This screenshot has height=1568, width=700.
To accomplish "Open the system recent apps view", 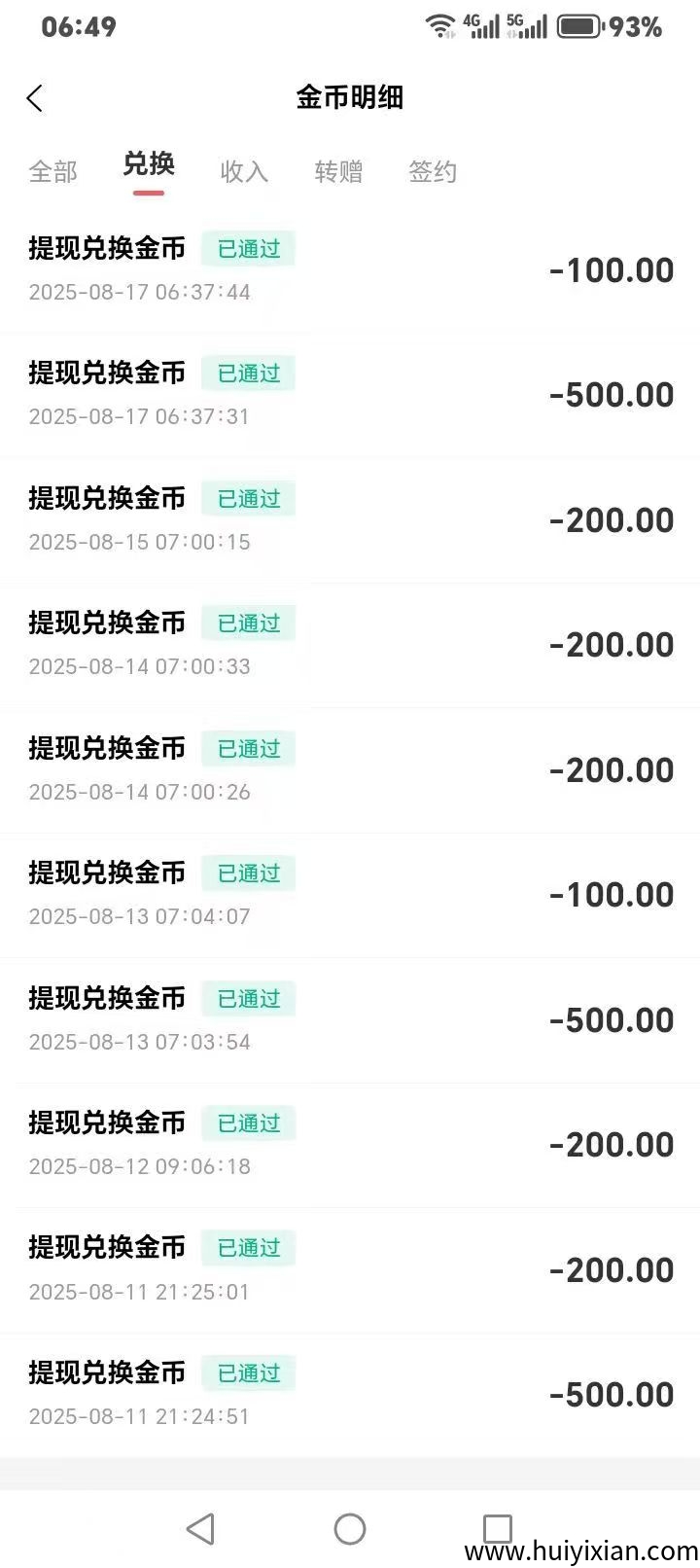I will pos(497,1529).
